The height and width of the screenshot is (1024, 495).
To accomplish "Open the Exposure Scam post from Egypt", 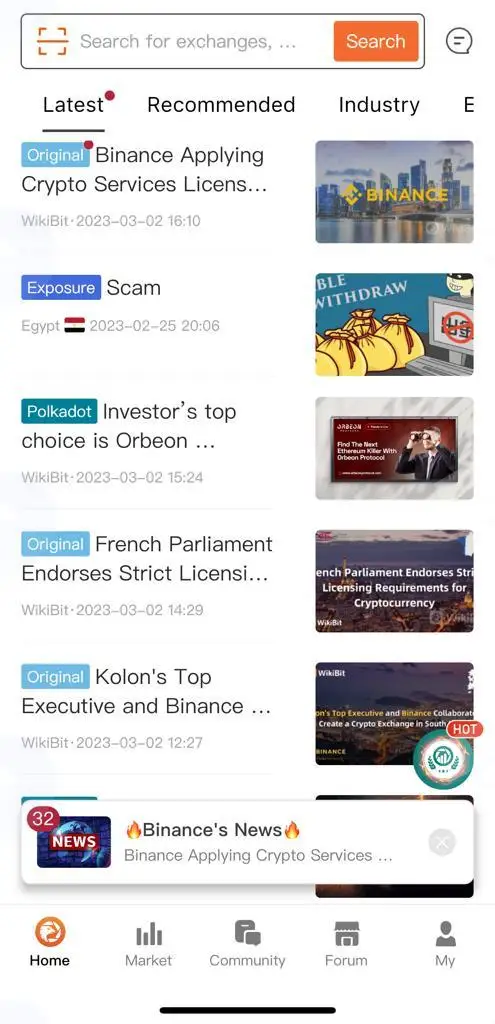I will click(x=247, y=324).
